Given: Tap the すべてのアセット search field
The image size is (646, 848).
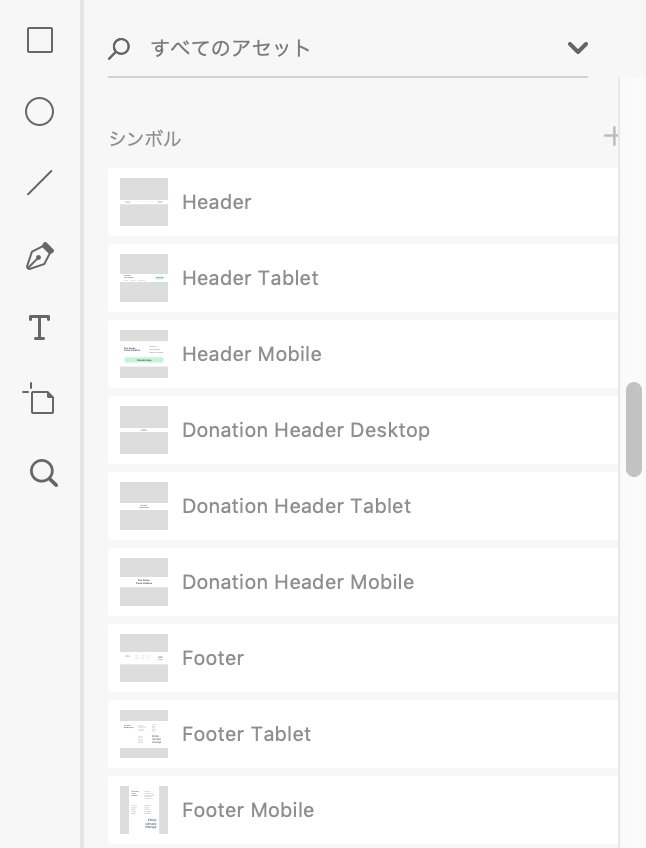Looking at the screenshot, I should [x=340, y=48].
